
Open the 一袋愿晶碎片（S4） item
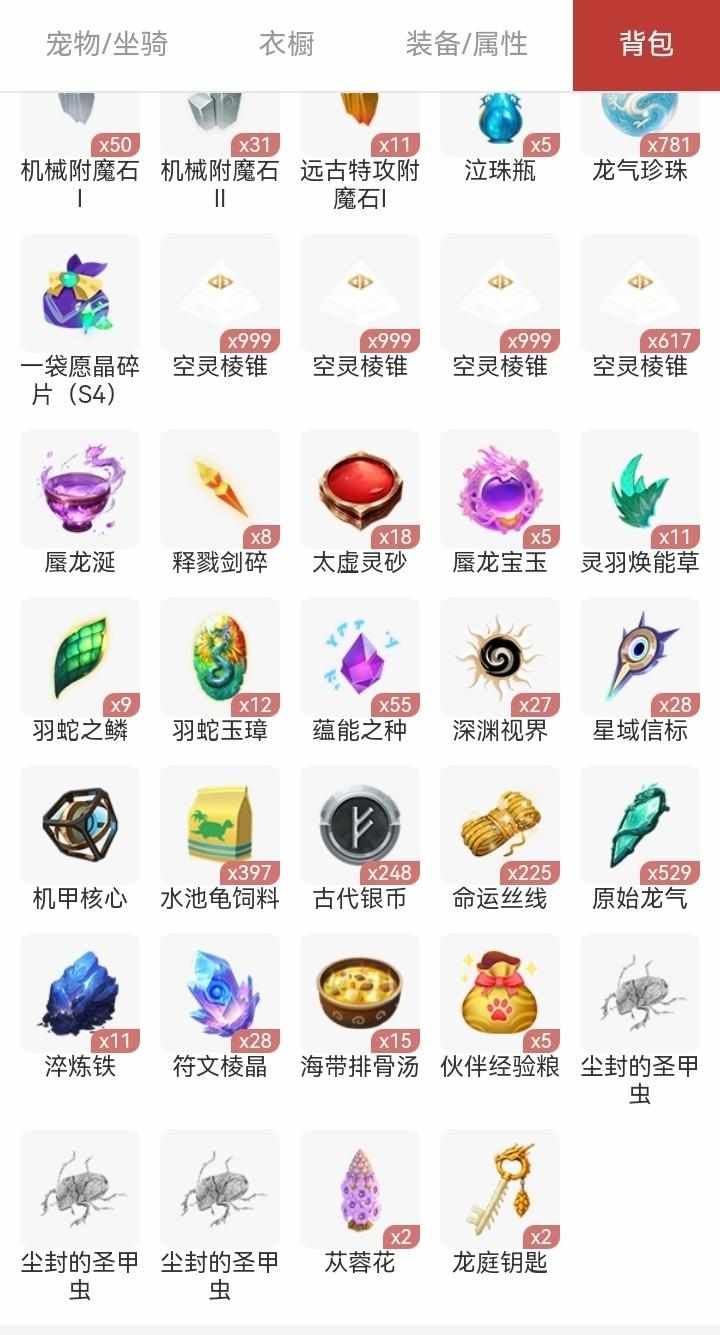tap(80, 294)
